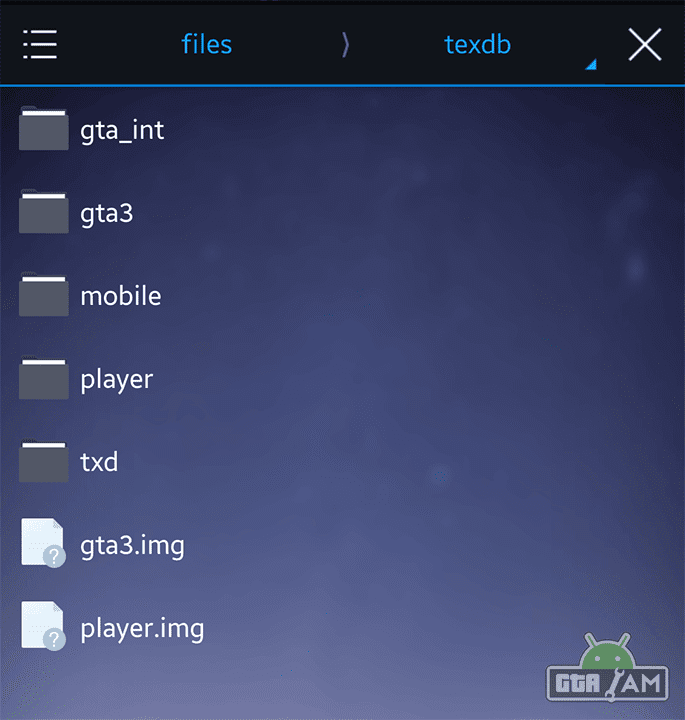Open the list menu icon
This screenshot has height=720, width=685.
(40, 45)
